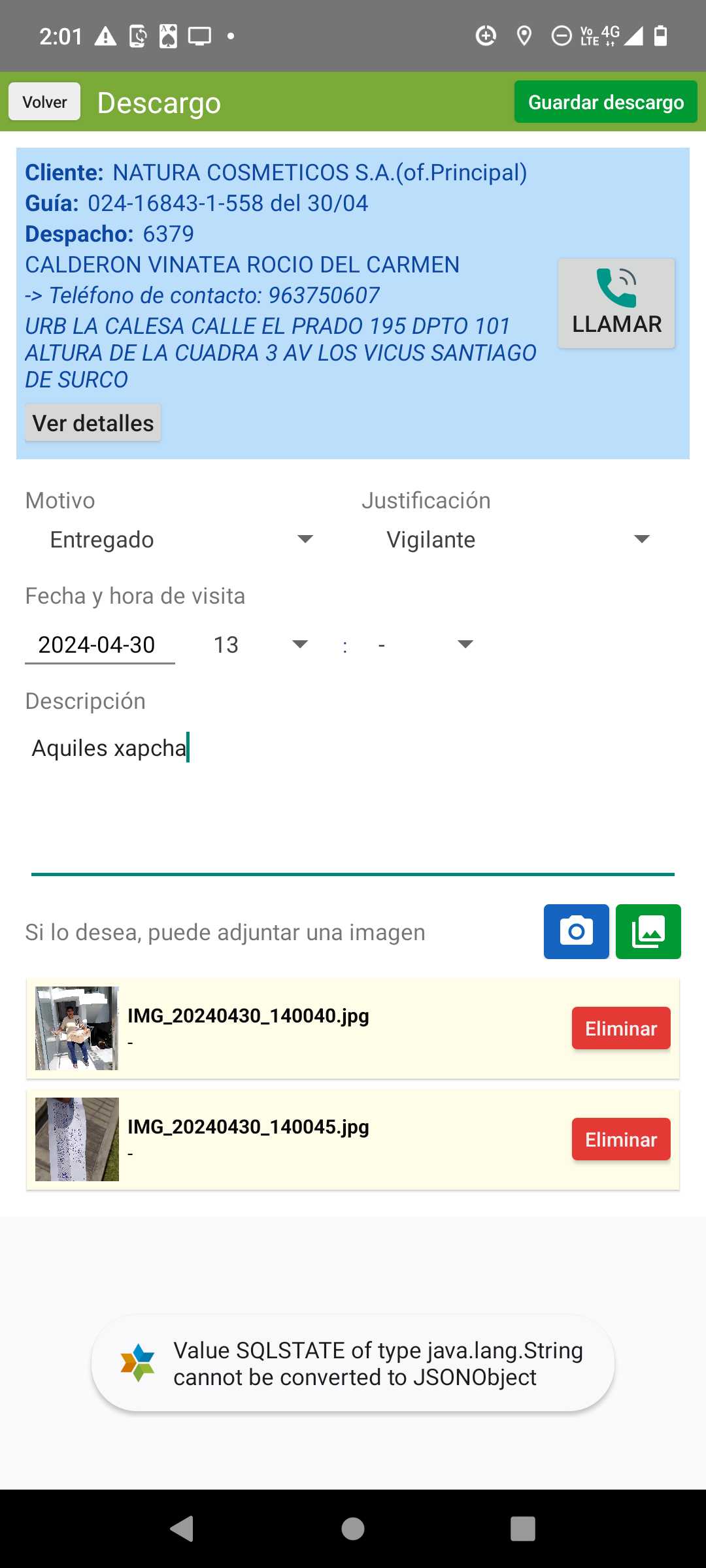Eliminar IMG_20240430_140045.jpg

[x=620, y=1139]
